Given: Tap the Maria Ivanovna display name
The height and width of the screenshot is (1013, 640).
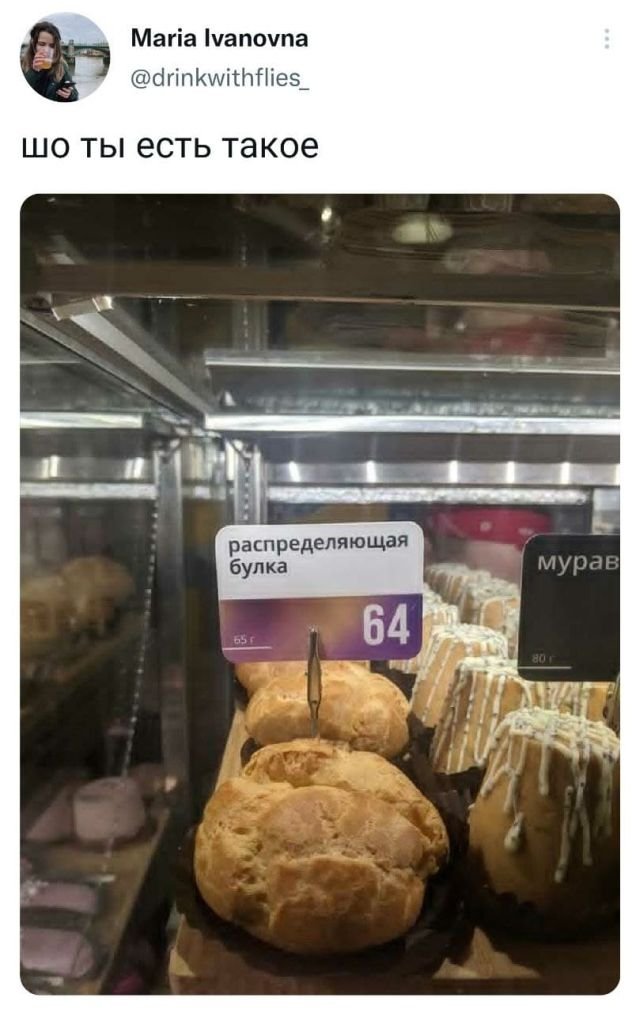Looking at the screenshot, I should (x=219, y=39).
